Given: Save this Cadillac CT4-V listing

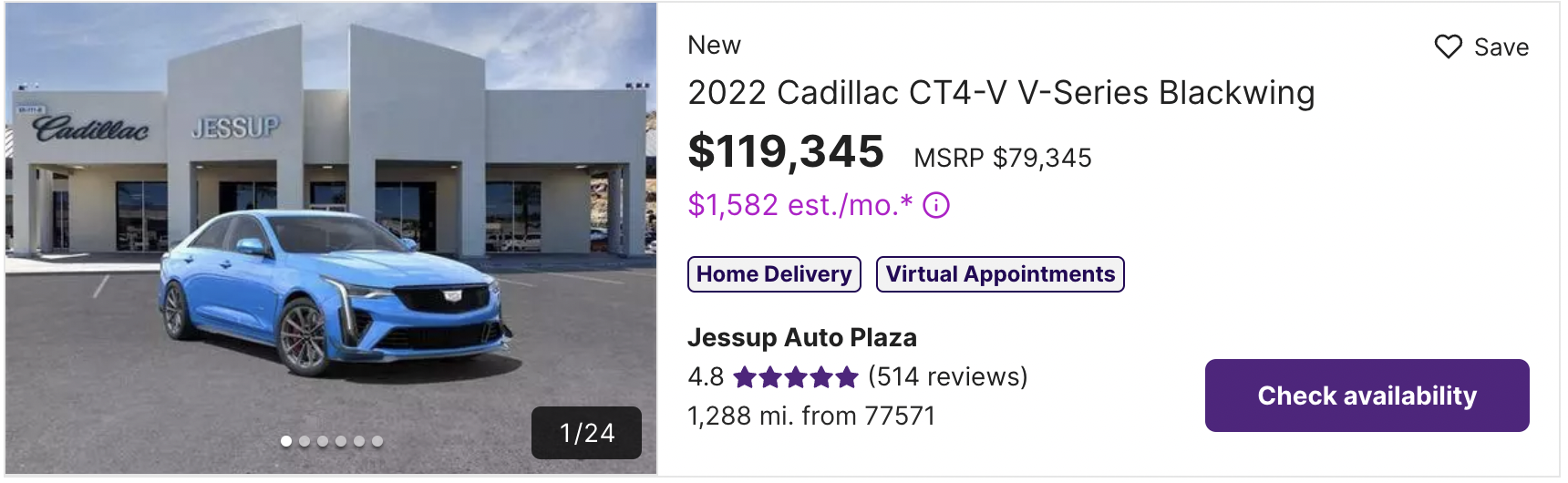Looking at the screenshot, I should [1480, 47].
